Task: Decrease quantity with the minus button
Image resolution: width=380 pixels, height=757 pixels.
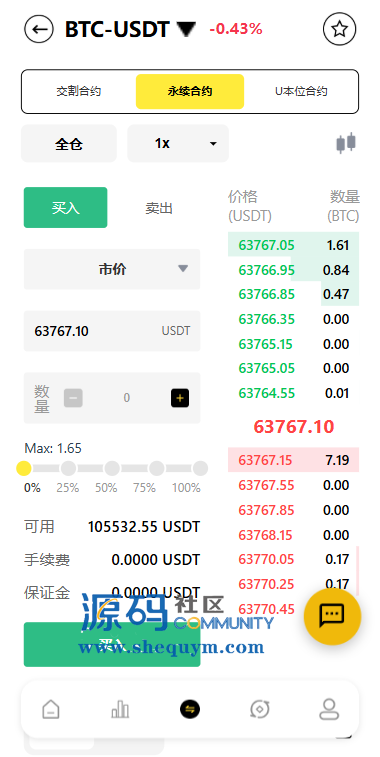Action: point(73,398)
